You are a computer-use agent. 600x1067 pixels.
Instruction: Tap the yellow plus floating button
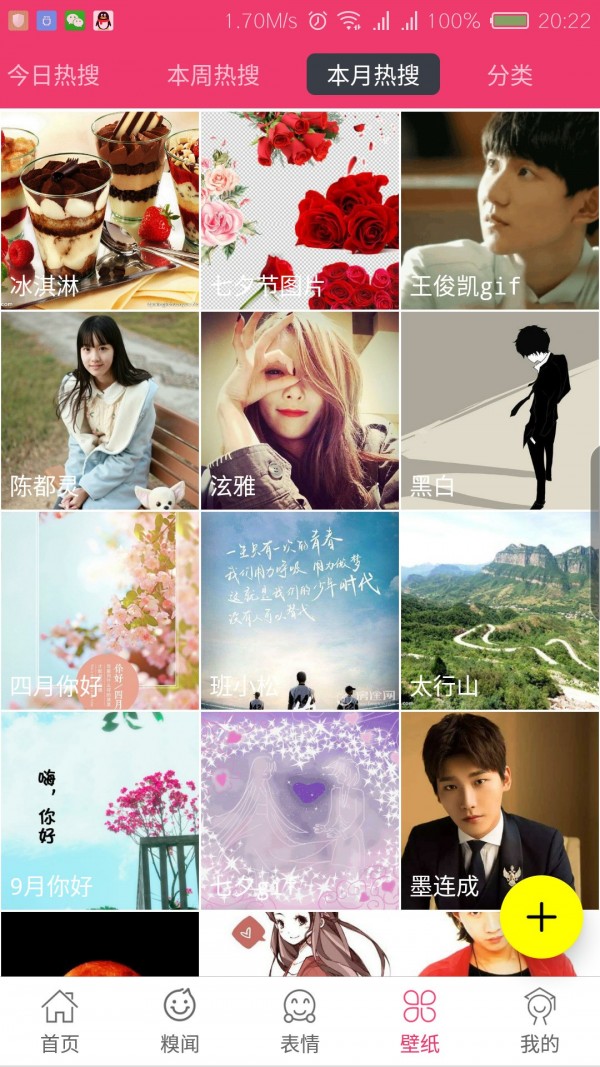pyautogui.click(x=541, y=917)
